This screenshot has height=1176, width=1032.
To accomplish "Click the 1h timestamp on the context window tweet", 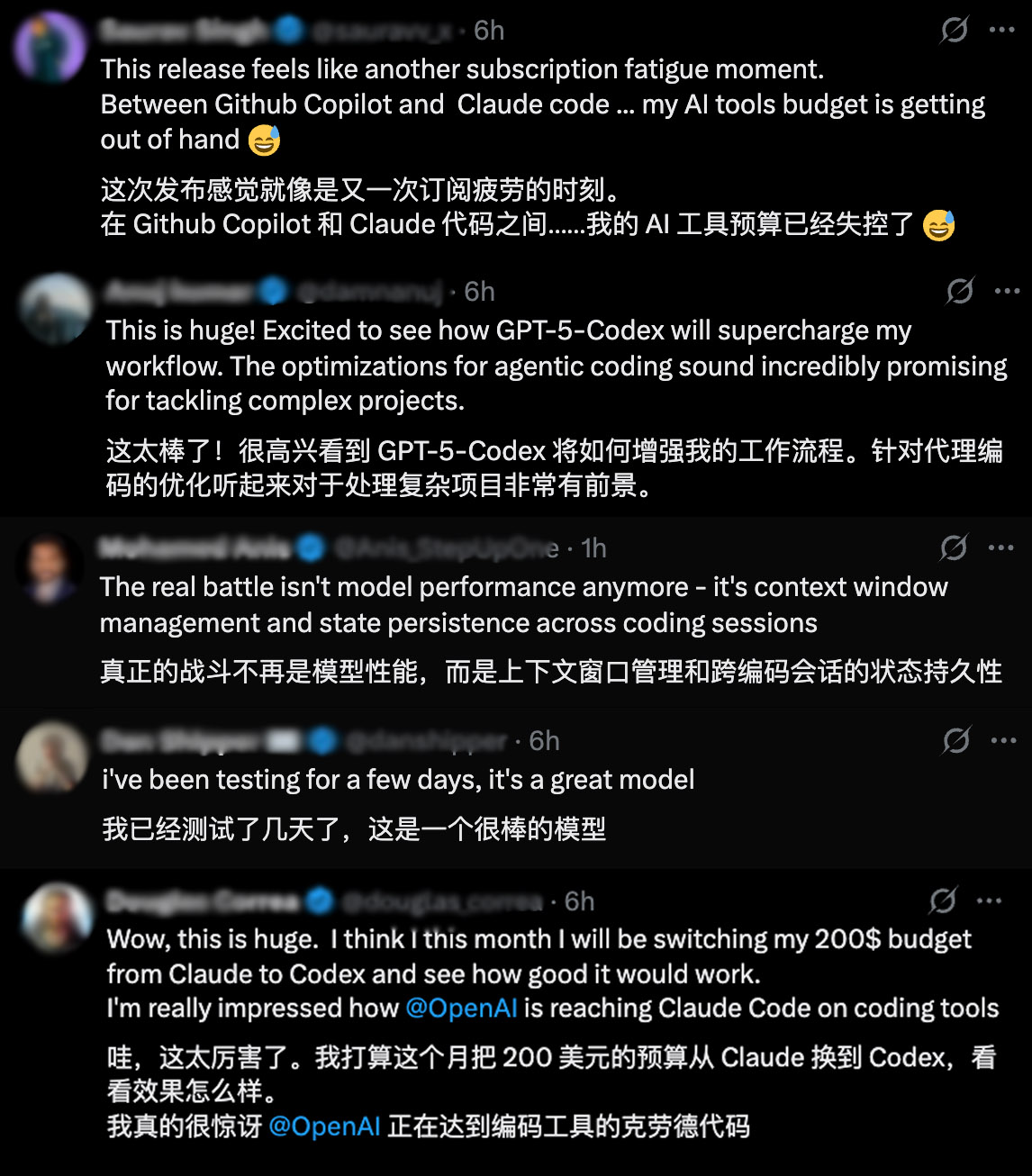I will click(x=594, y=547).
